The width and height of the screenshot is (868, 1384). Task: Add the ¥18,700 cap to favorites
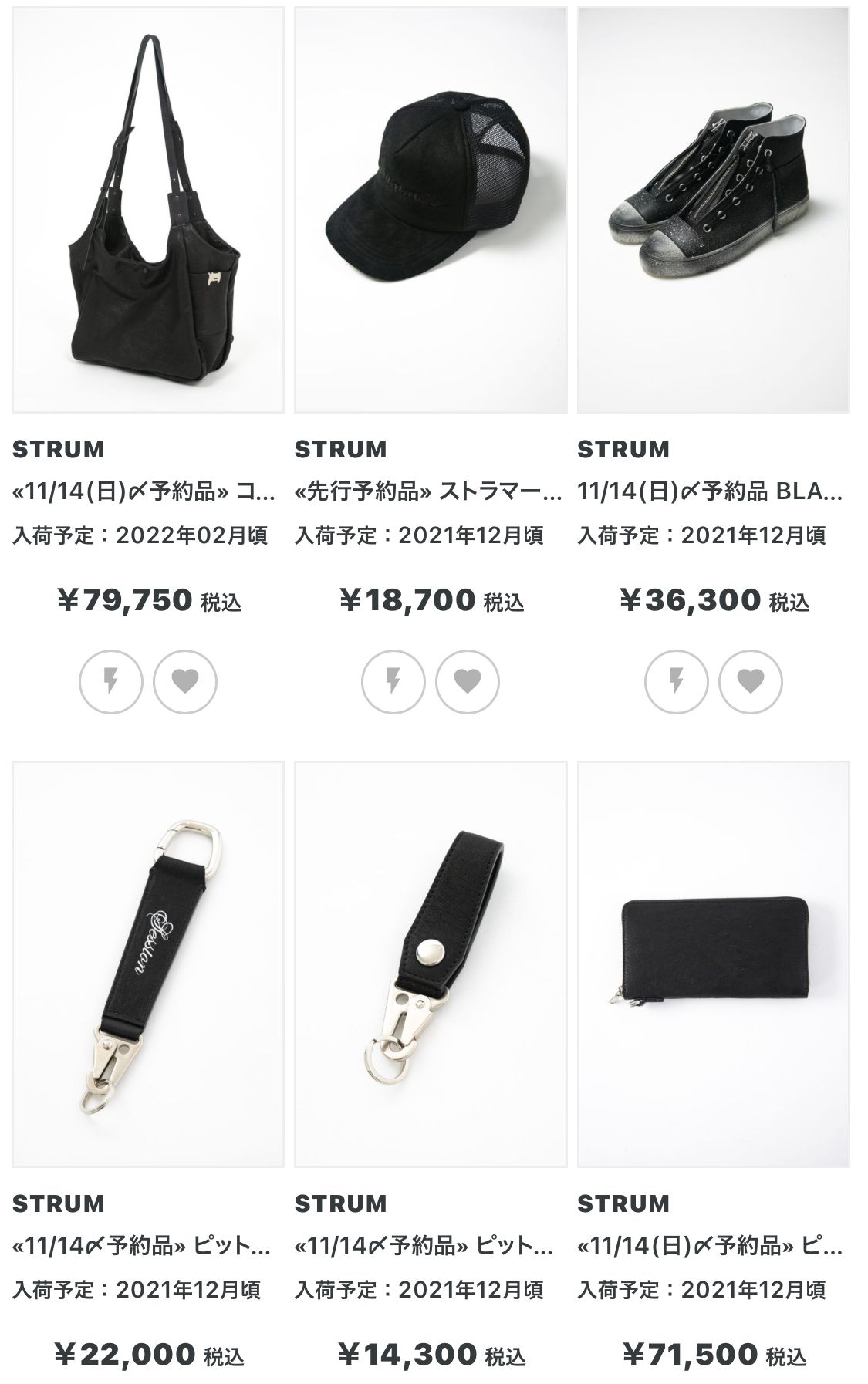point(468,682)
